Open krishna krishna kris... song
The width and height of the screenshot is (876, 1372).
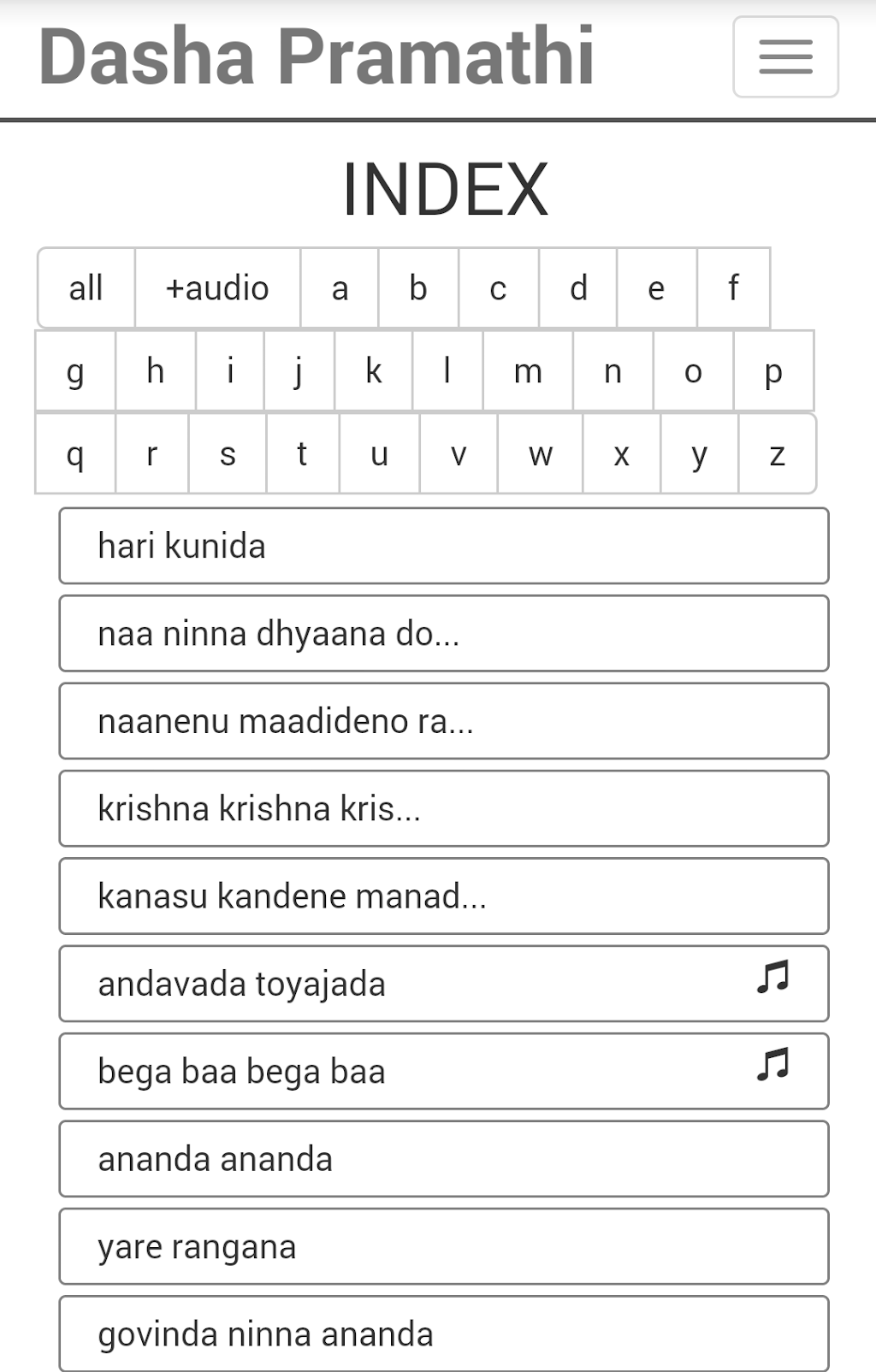click(443, 808)
